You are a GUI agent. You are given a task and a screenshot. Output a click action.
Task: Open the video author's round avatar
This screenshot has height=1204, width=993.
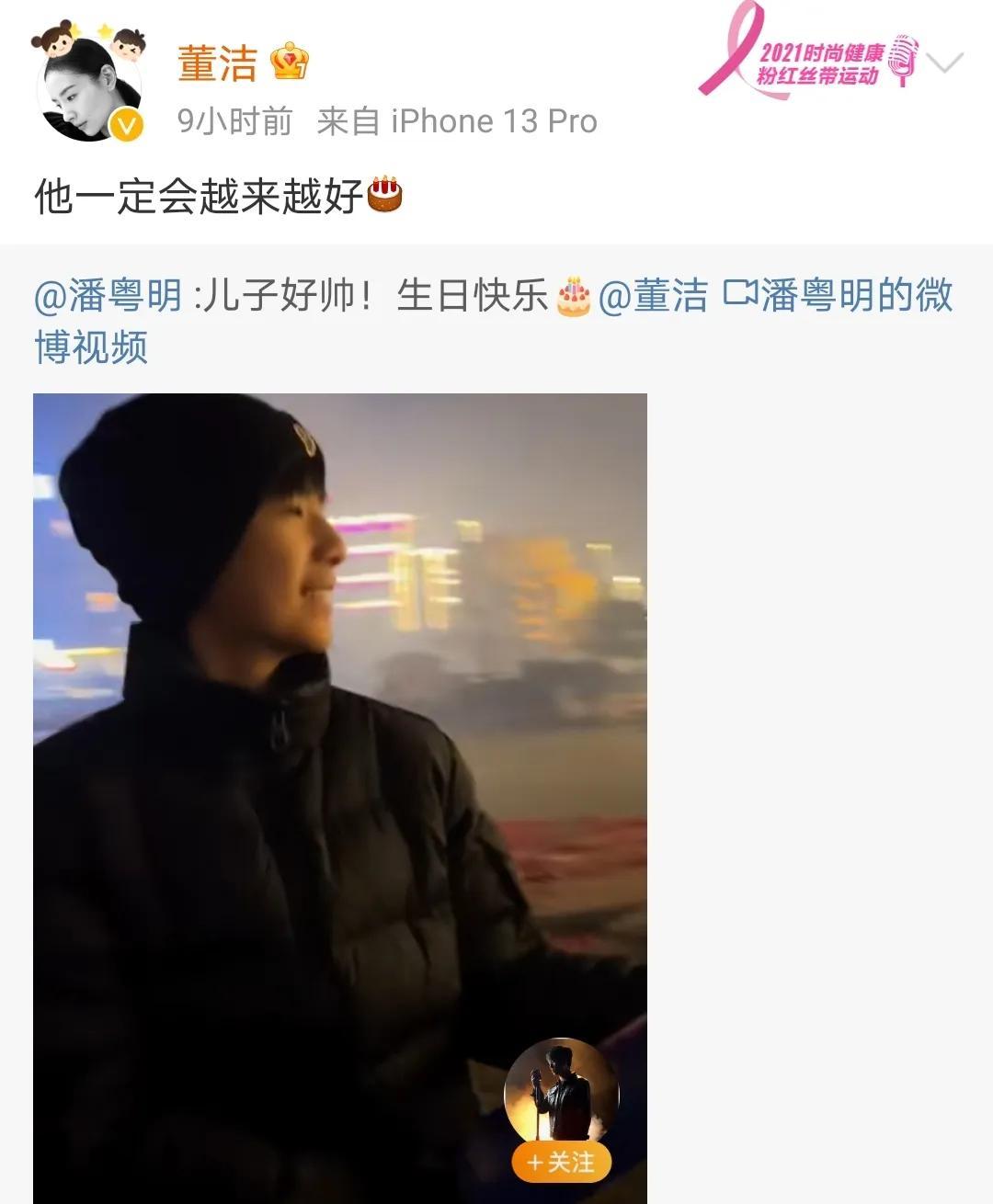point(562,1094)
